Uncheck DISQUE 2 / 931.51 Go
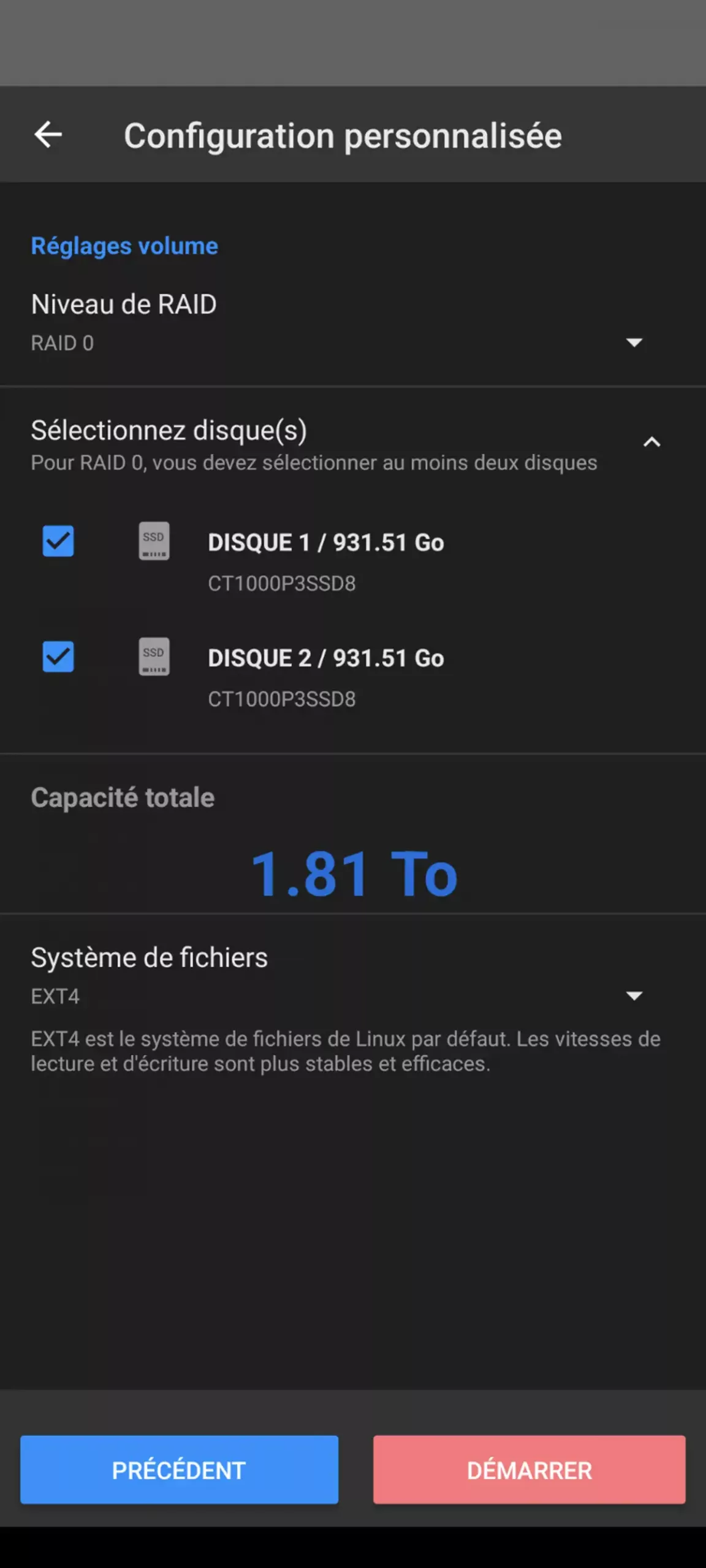Screen dimensions: 706x1568 coord(58,657)
